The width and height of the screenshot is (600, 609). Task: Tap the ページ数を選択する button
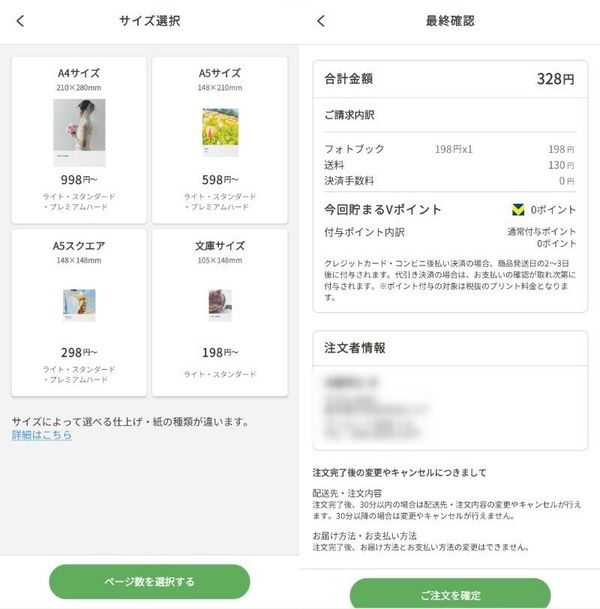point(150,581)
